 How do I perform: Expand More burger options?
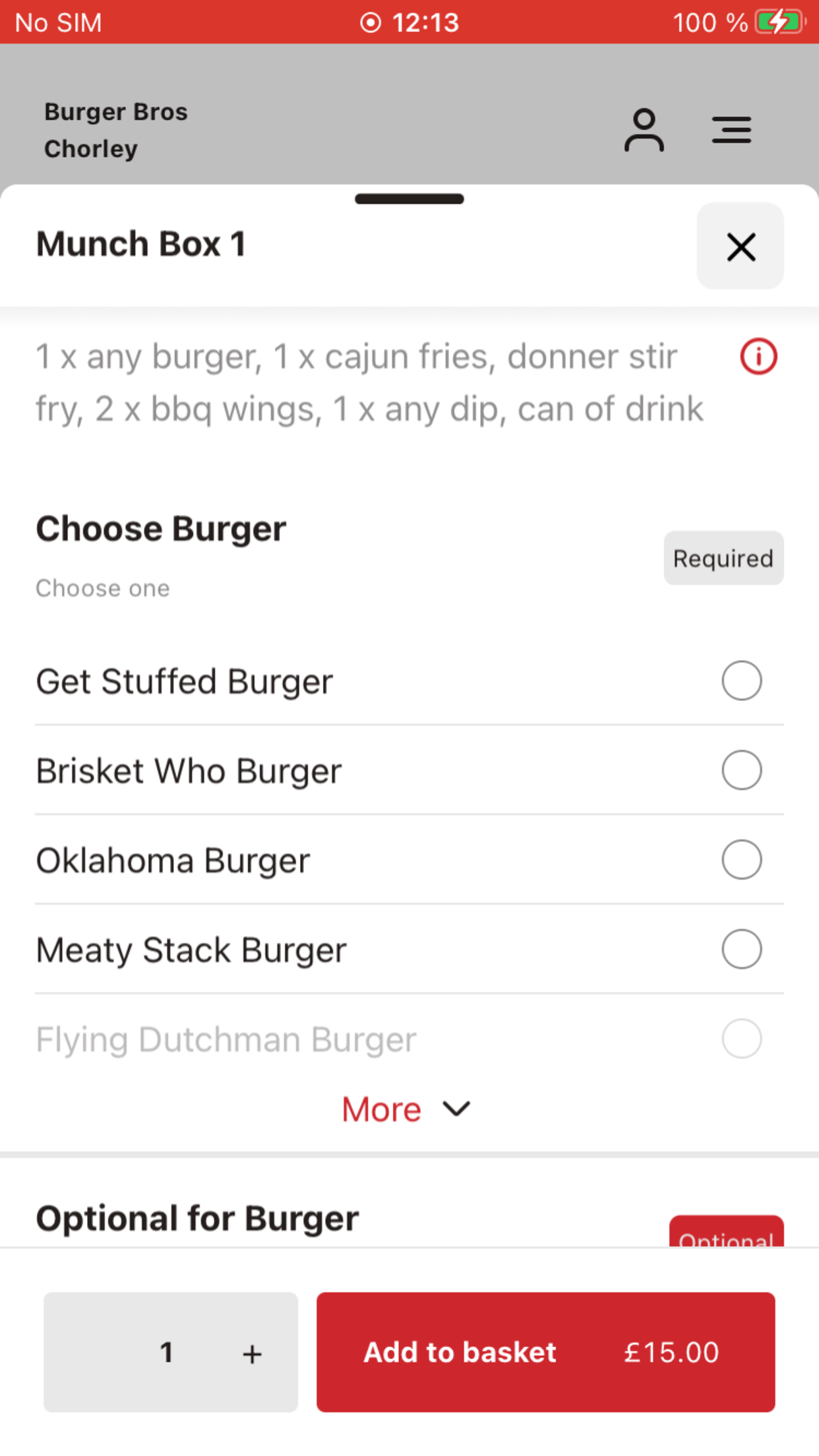[x=406, y=1109]
